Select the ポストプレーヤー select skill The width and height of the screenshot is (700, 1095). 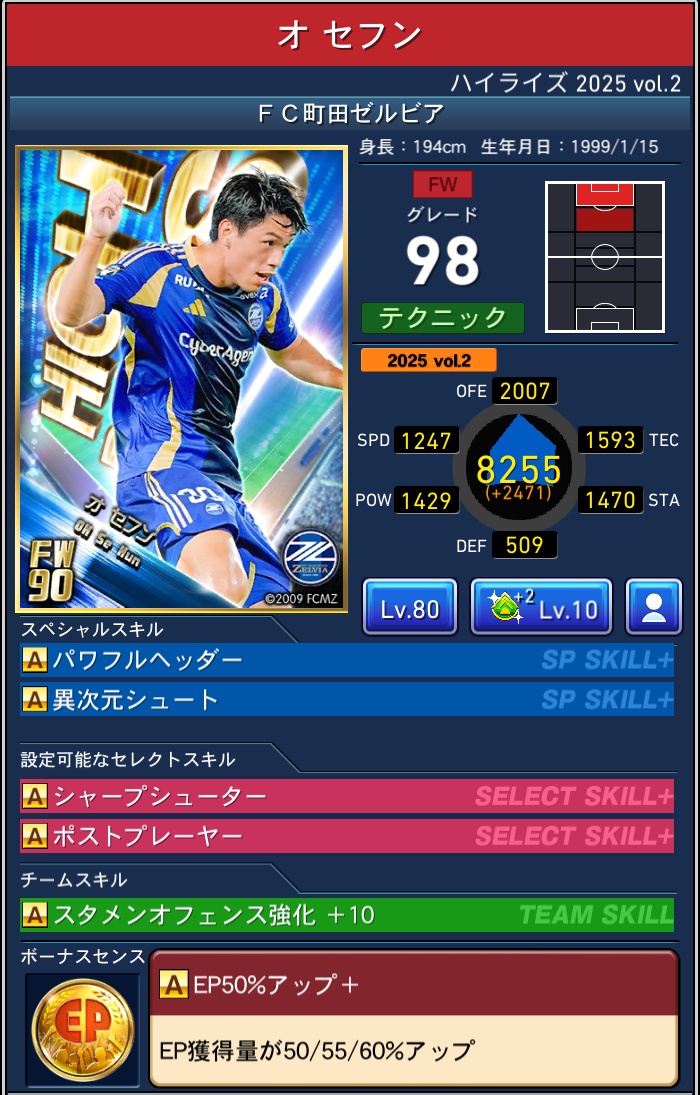pos(346,835)
